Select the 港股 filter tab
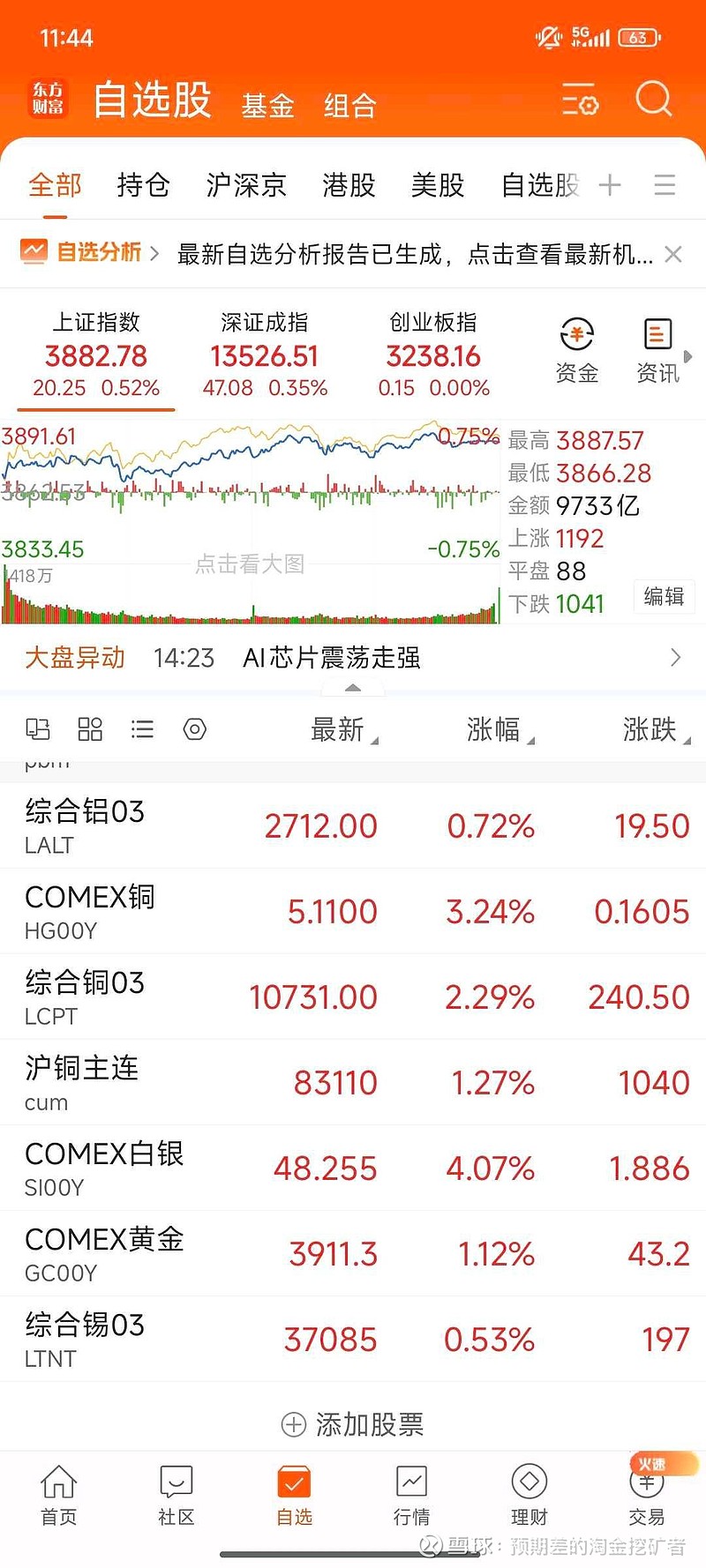This screenshot has width=706, height=1568. pos(349,185)
